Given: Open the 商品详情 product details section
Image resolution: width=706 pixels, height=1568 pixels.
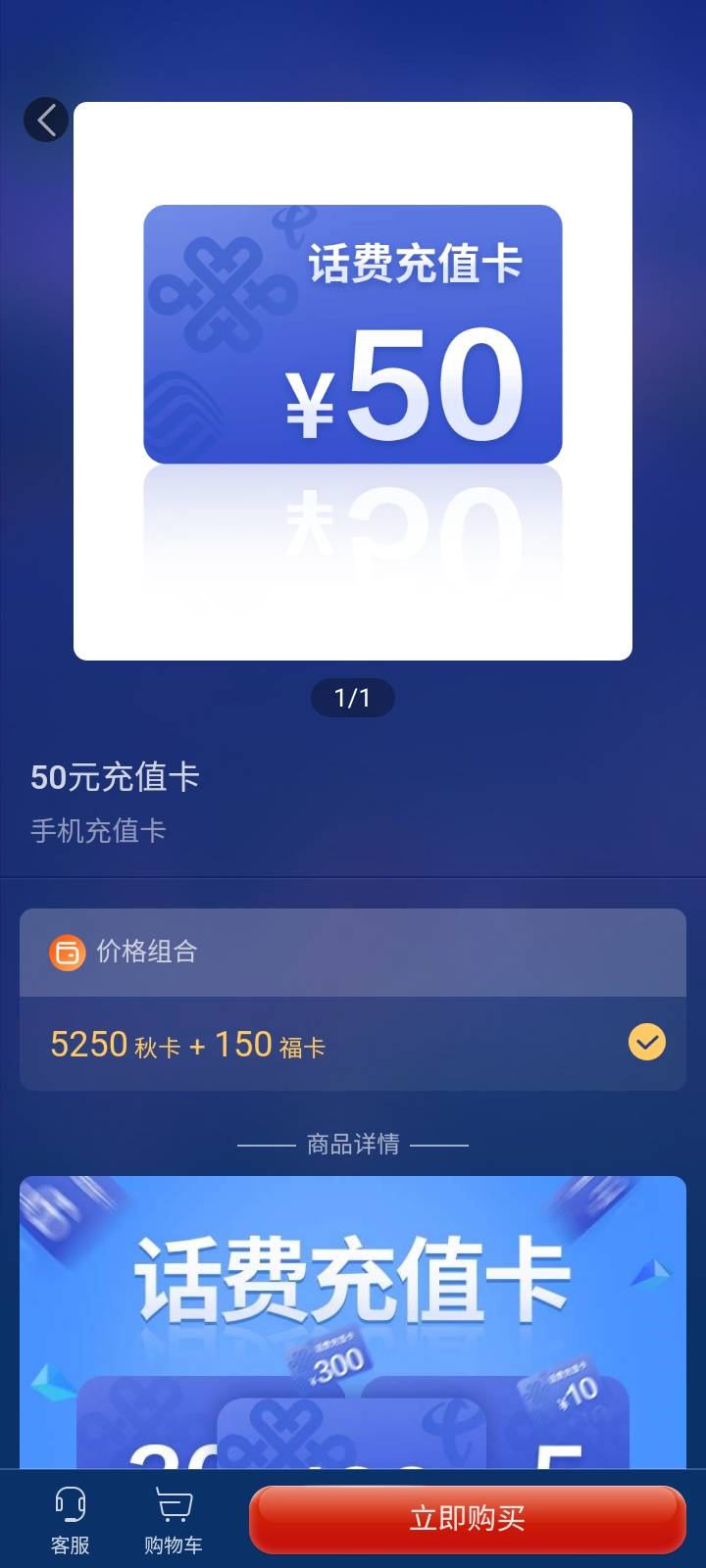Looking at the screenshot, I should [353, 1143].
